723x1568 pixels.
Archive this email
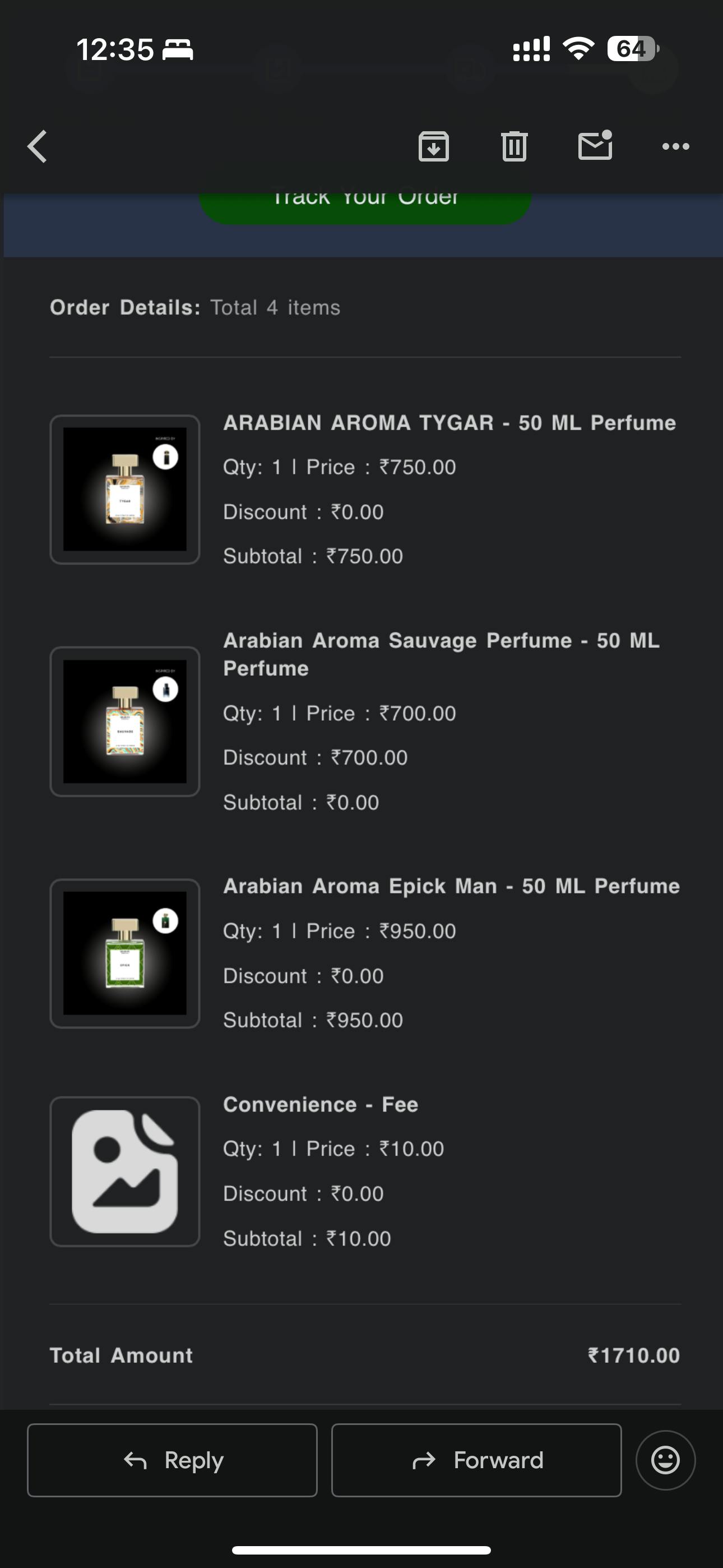(433, 147)
